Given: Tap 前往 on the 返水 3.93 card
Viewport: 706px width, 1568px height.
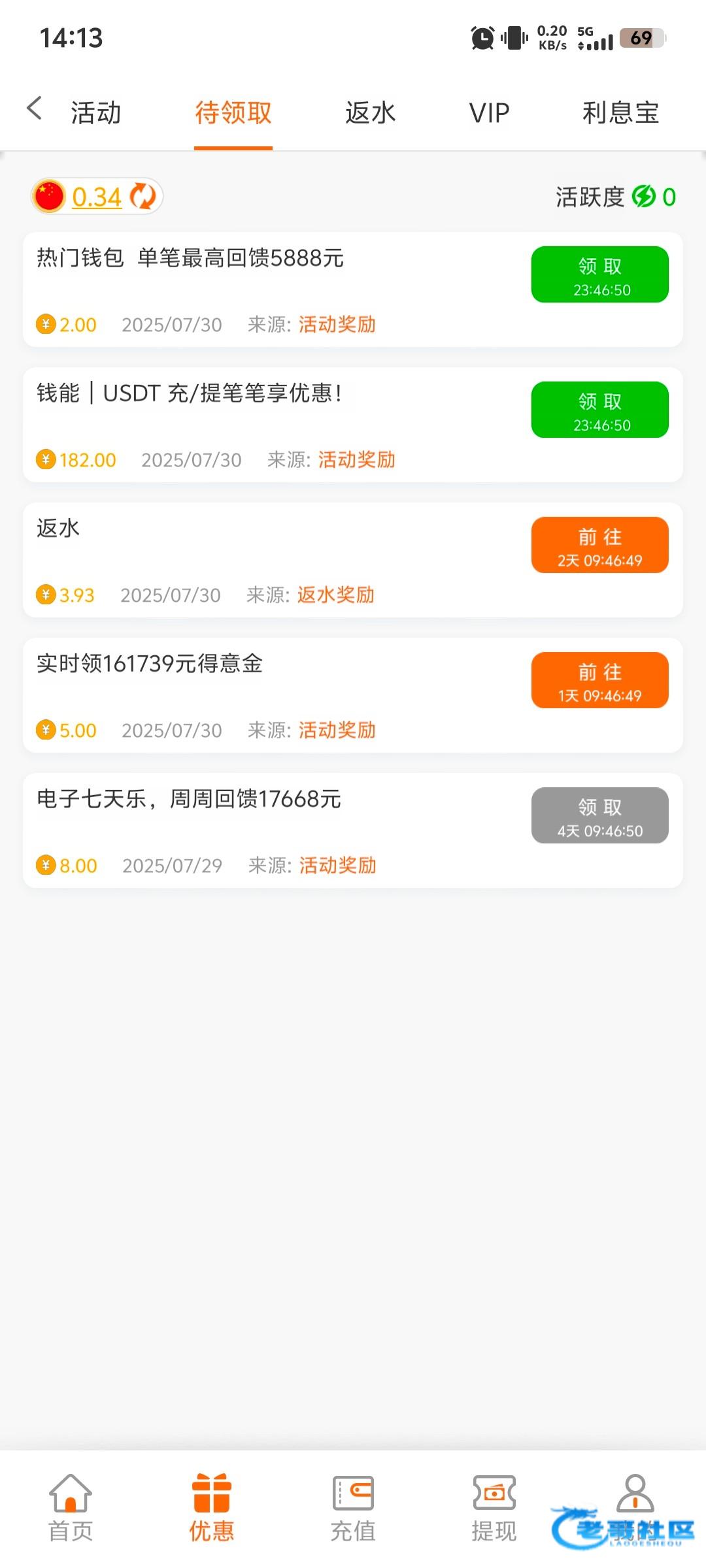Looking at the screenshot, I should (x=599, y=545).
